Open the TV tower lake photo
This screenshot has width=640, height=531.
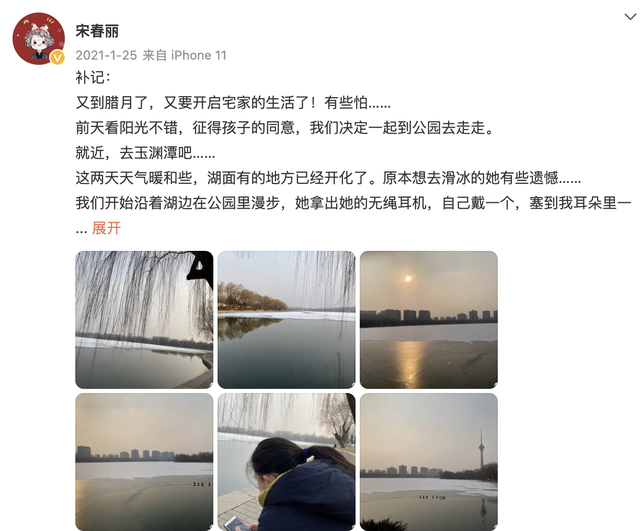(x=428, y=461)
